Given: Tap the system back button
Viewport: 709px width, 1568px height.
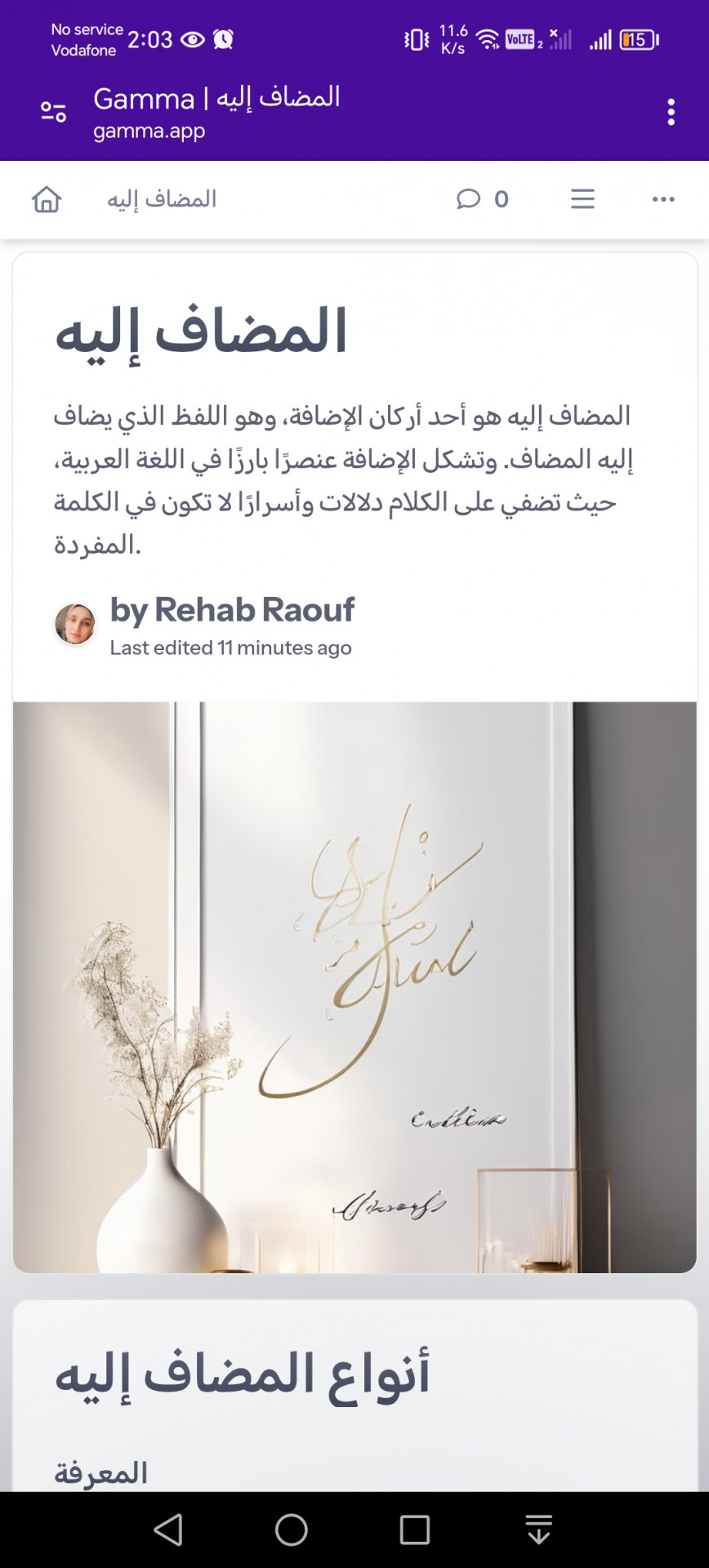Looking at the screenshot, I should pos(169,1530).
